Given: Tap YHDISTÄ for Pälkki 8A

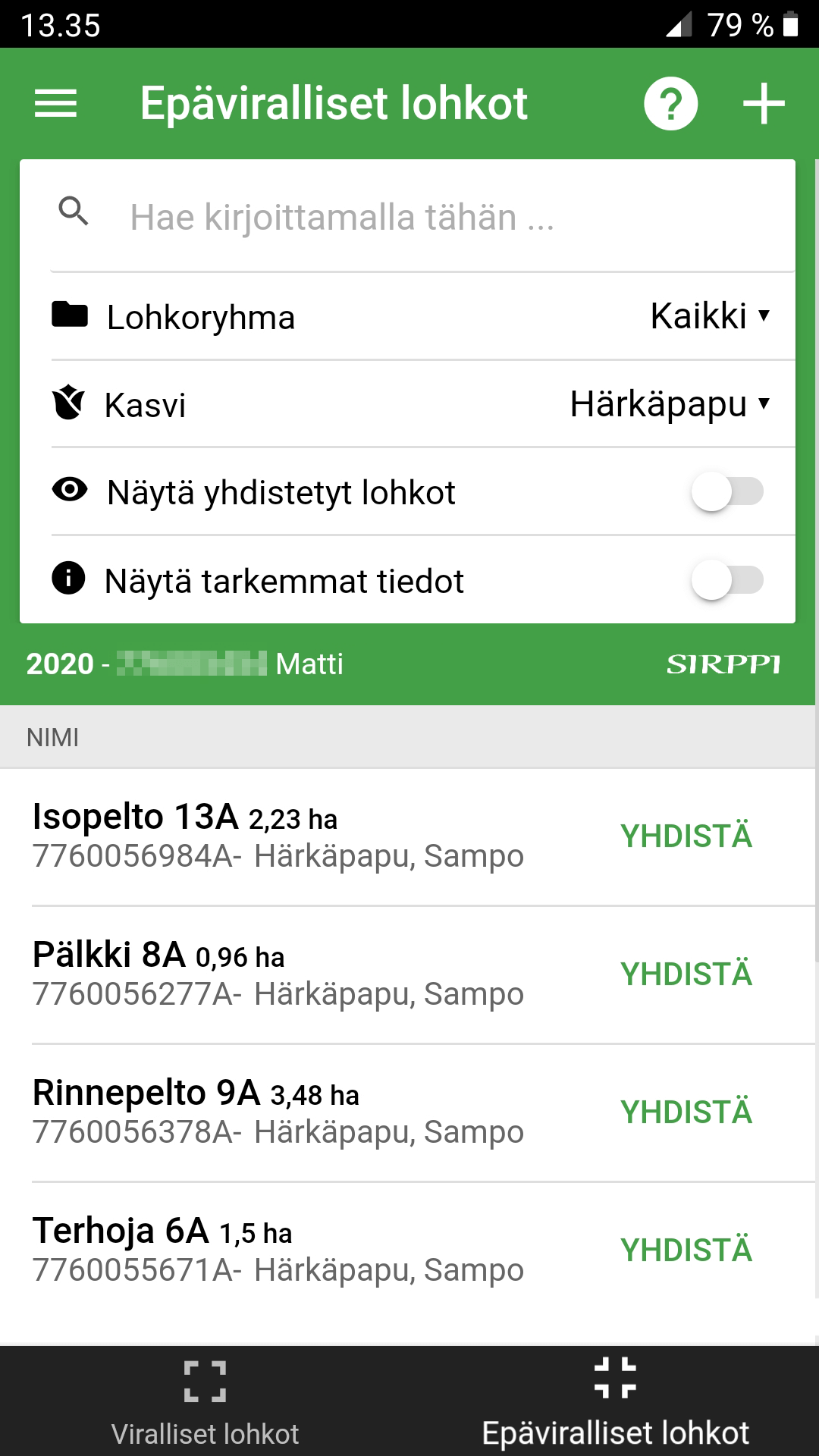Looking at the screenshot, I should point(686,974).
